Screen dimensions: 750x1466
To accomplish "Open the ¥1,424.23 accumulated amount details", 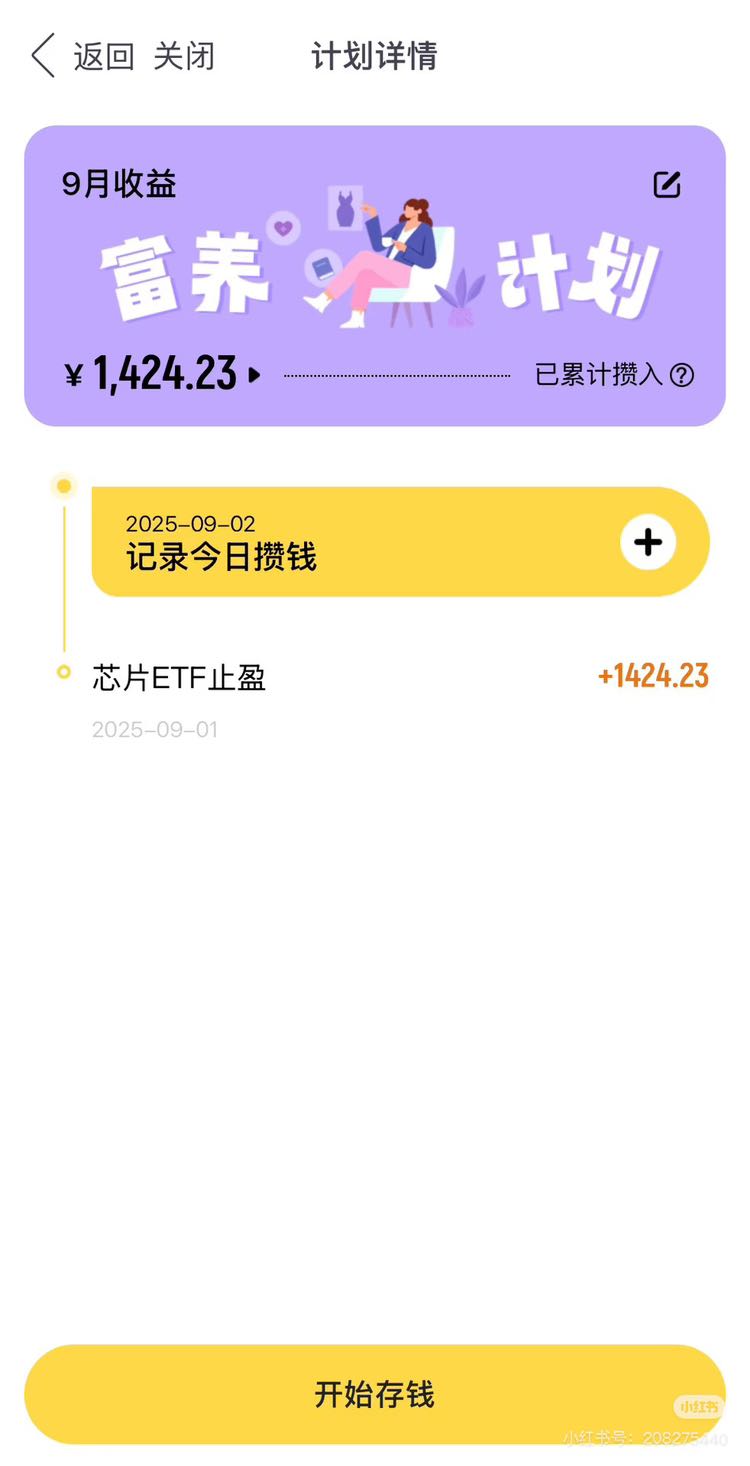I will click(x=163, y=374).
